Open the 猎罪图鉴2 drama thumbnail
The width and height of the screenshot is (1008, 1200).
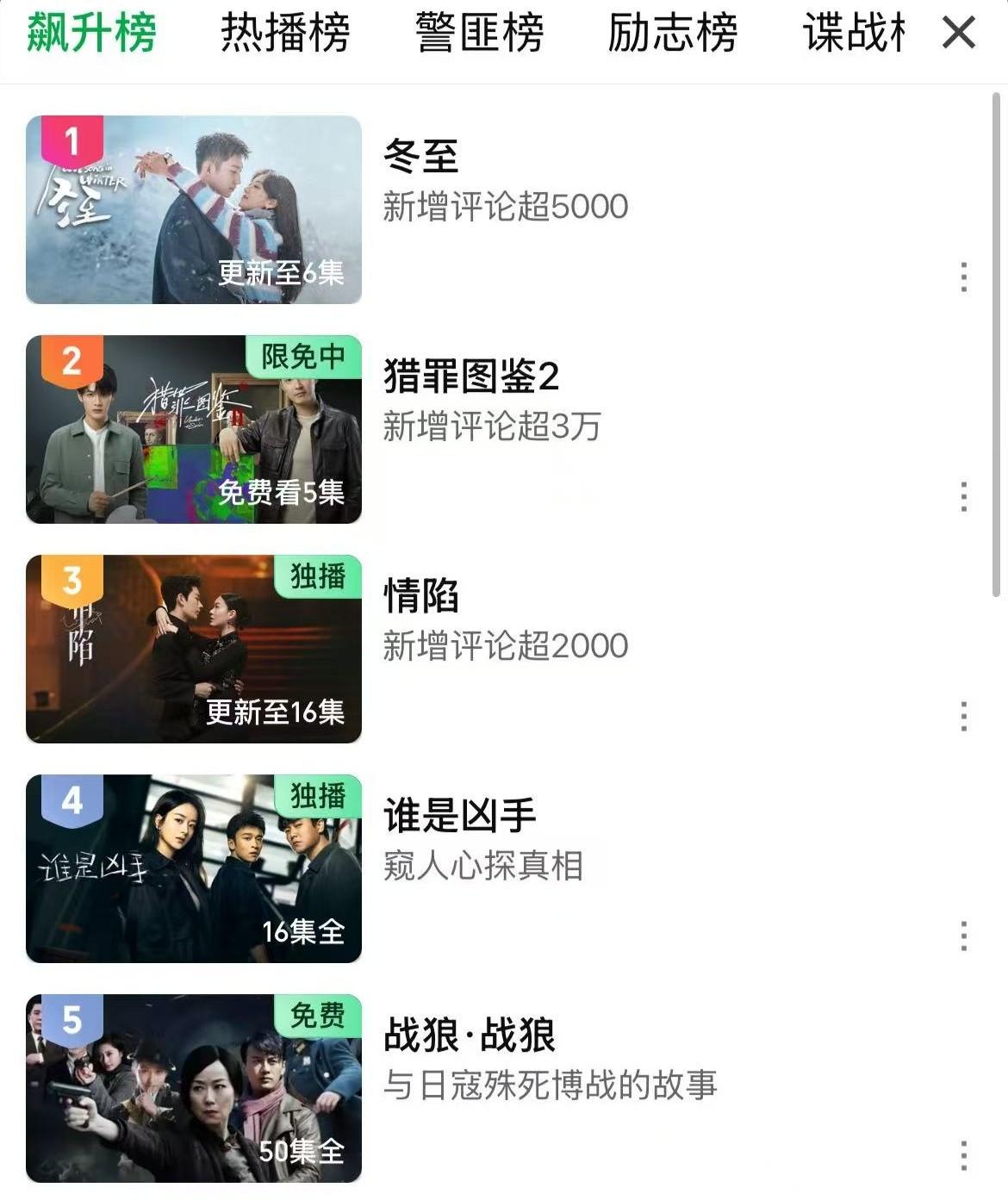194,429
